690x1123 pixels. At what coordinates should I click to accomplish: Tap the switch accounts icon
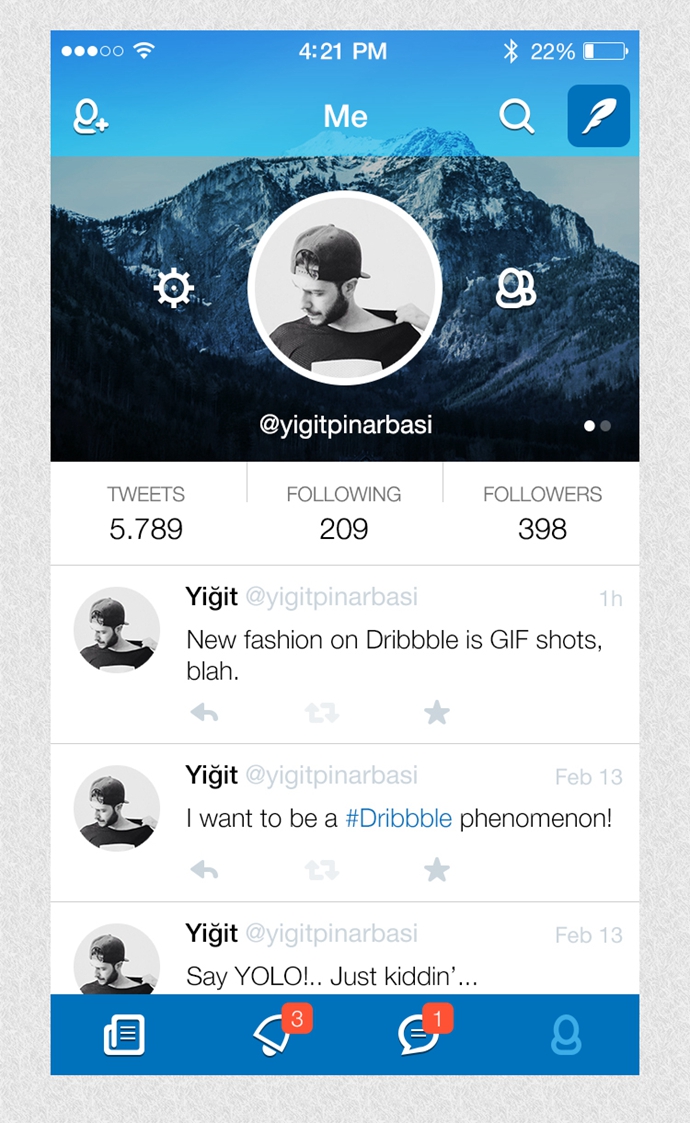tap(516, 288)
